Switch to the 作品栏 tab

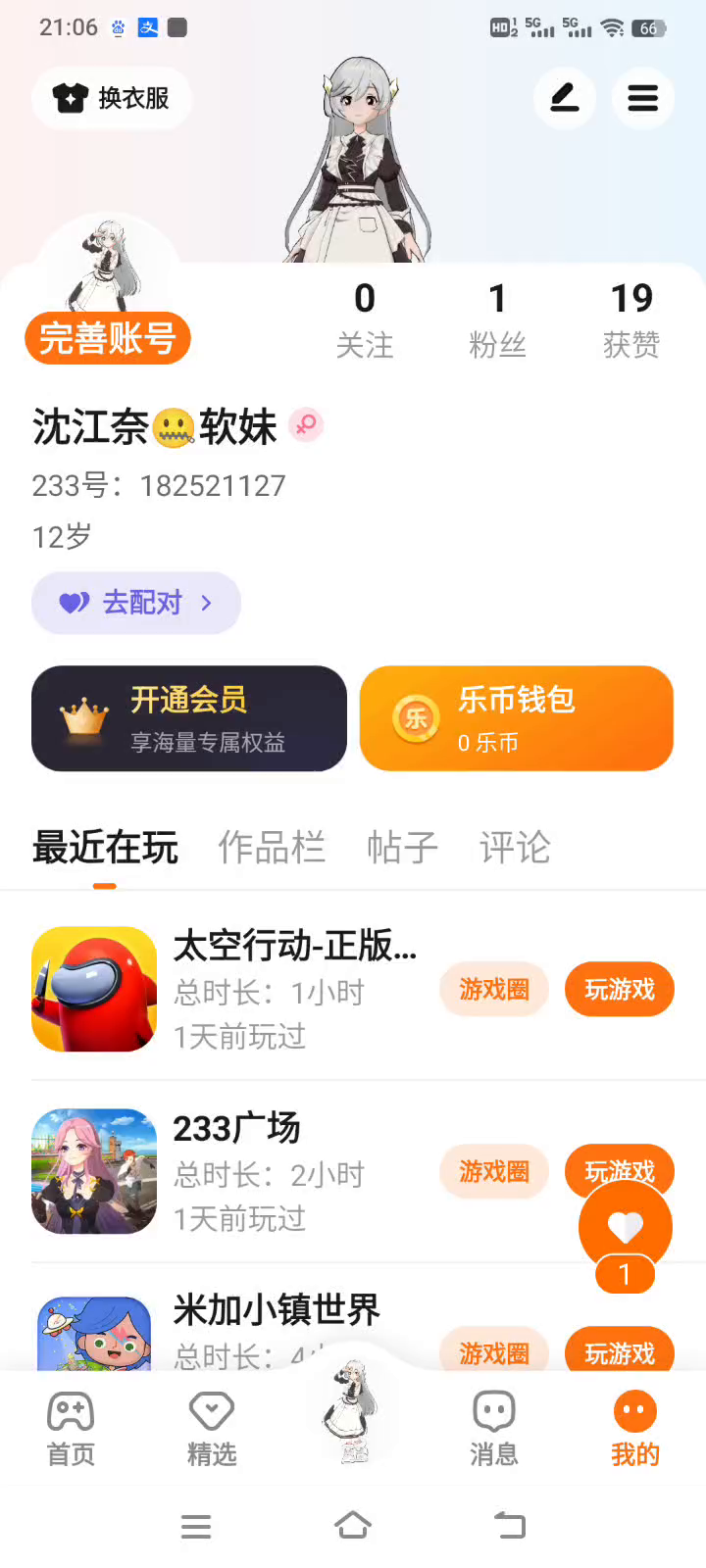tap(272, 848)
